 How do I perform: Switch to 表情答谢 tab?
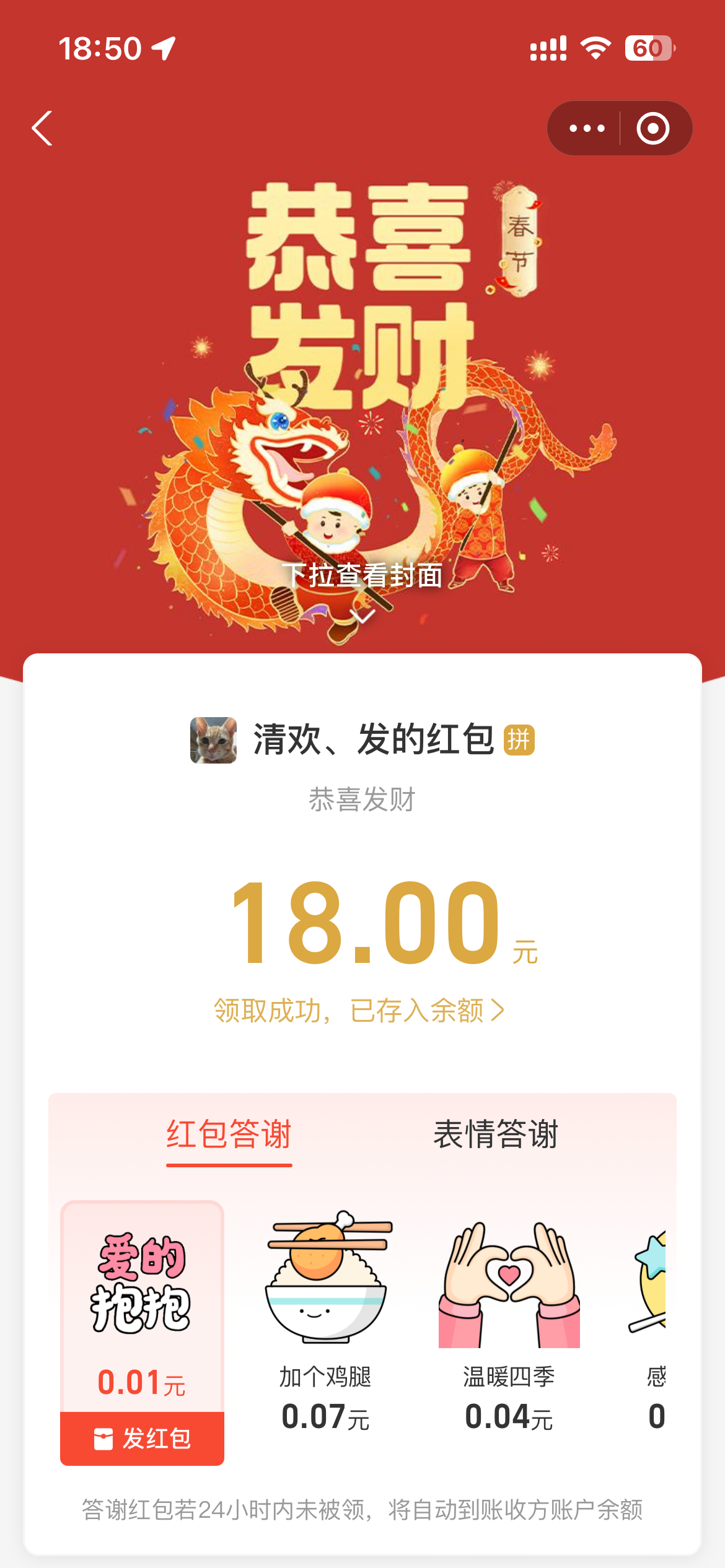click(x=496, y=1135)
